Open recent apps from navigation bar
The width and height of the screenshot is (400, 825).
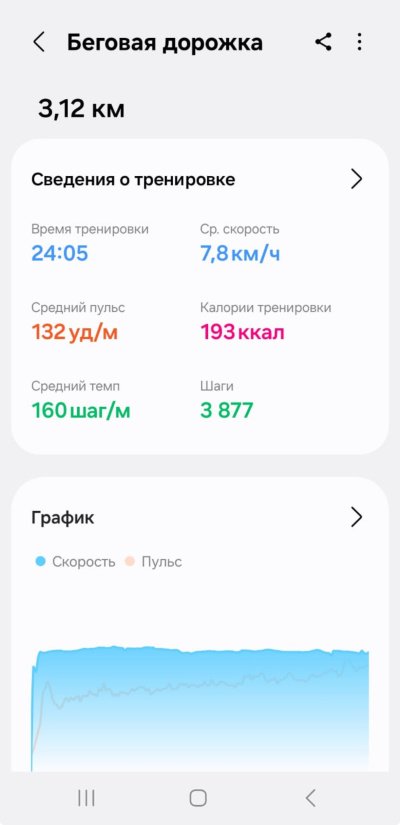pyautogui.click(x=86, y=798)
